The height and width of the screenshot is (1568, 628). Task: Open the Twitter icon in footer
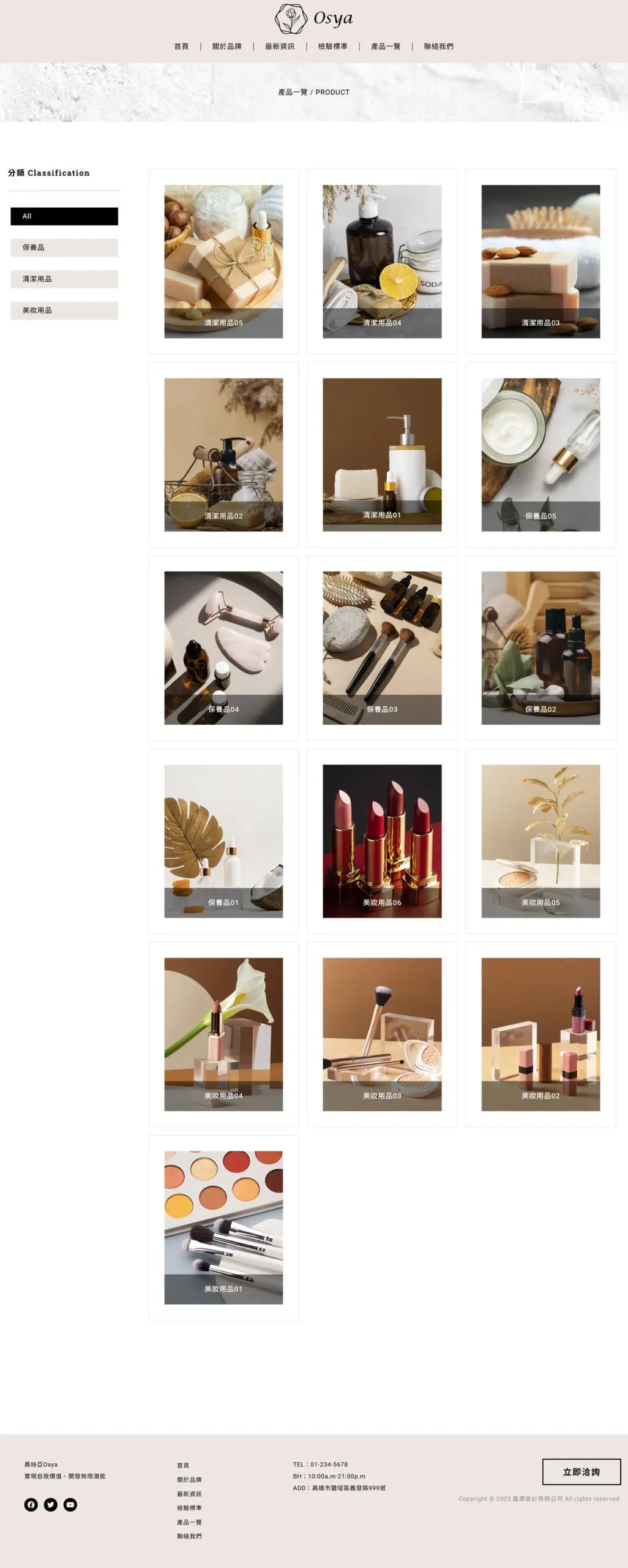(51, 1505)
